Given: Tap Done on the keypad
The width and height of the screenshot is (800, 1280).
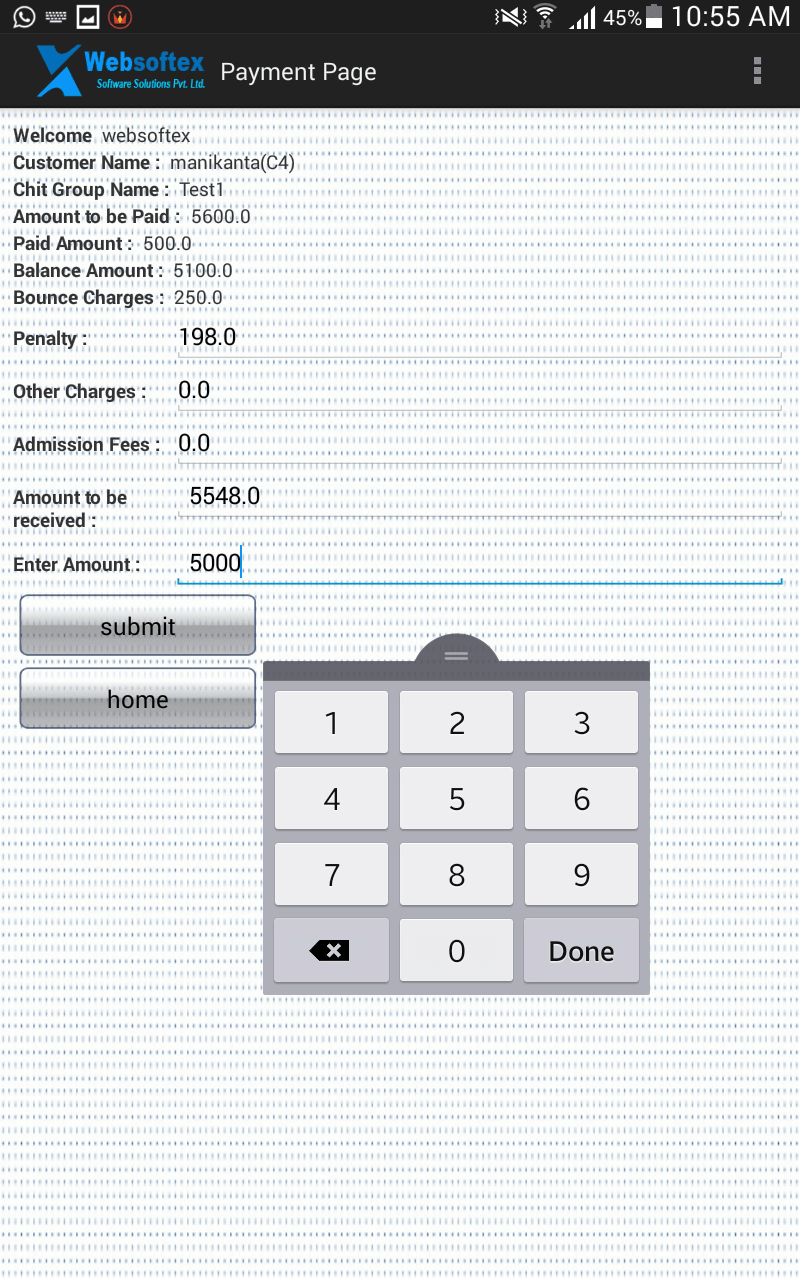Looking at the screenshot, I should [581, 951].
